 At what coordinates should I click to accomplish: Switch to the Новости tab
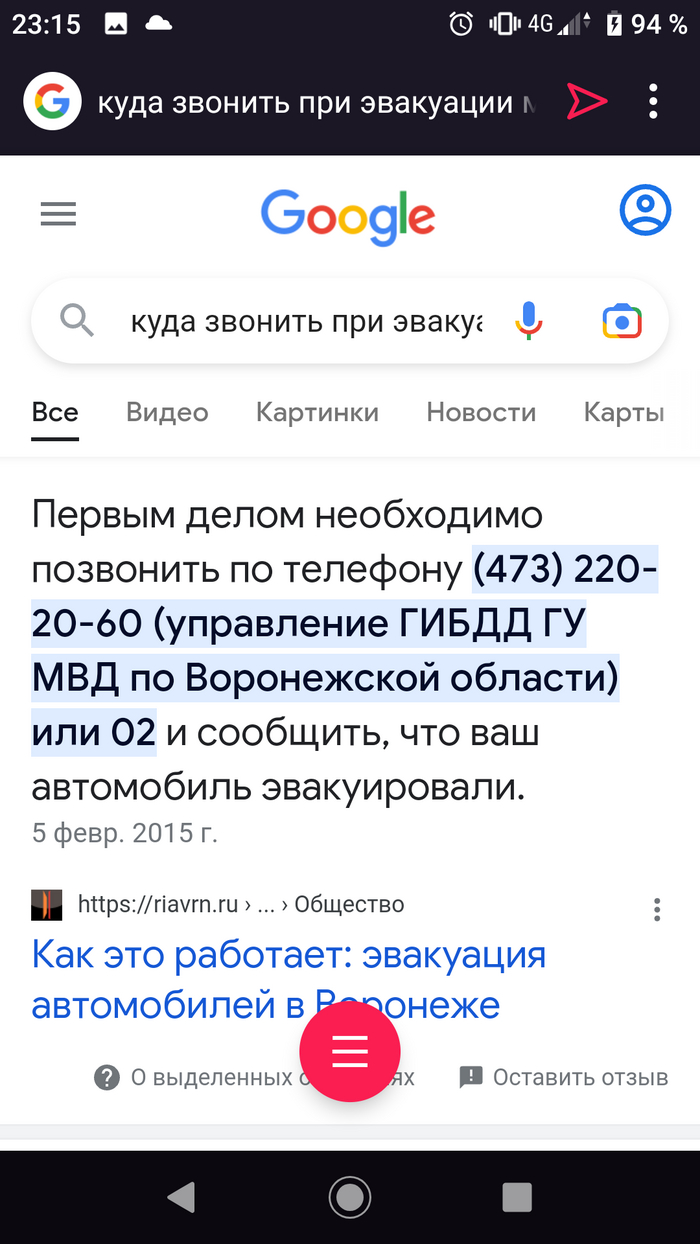click(x=481, y=412)
